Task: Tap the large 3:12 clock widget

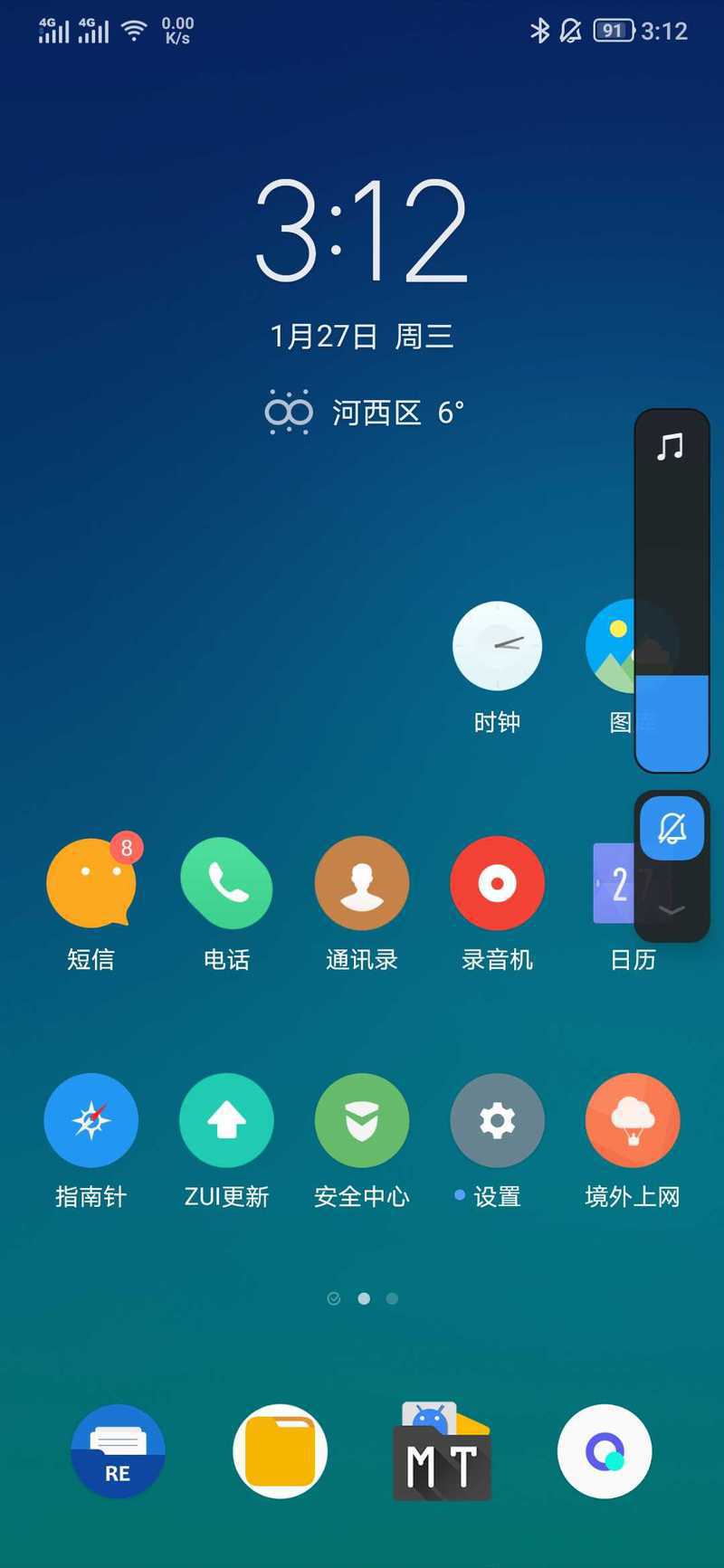Action: point(362,230)
